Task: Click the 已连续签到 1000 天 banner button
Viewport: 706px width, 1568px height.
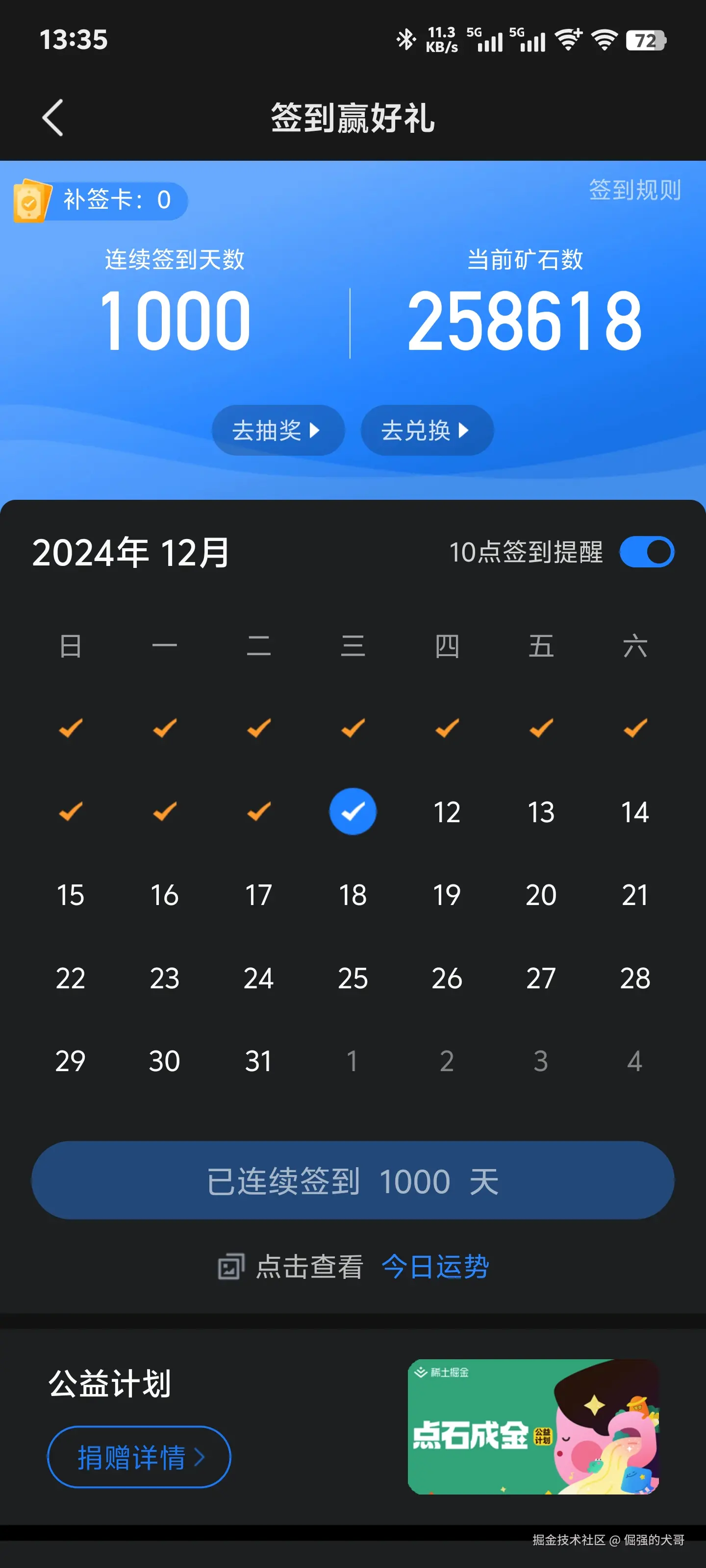Action: tap(353, 1180)
